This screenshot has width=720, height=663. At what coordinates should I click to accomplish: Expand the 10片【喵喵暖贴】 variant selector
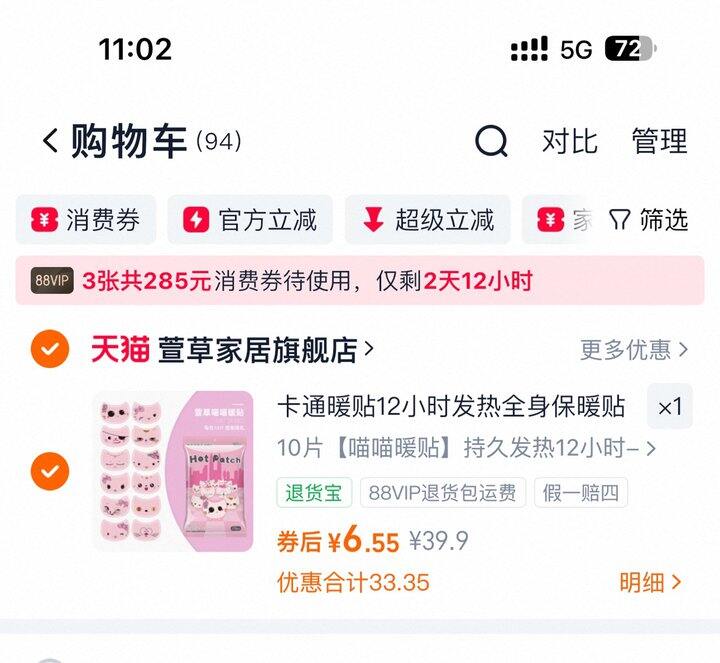point(467,448)
